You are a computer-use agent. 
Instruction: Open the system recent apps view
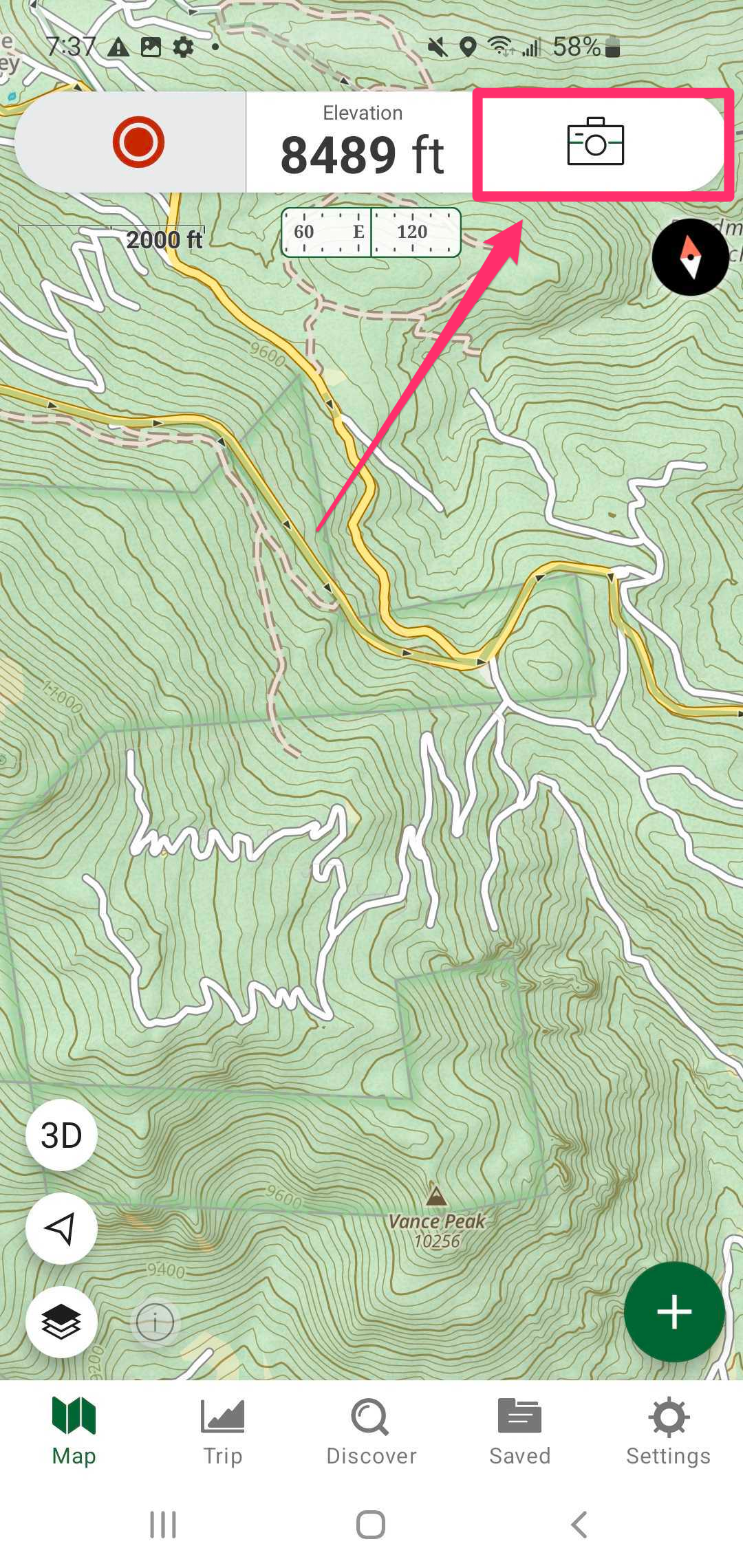(163, 1525)
